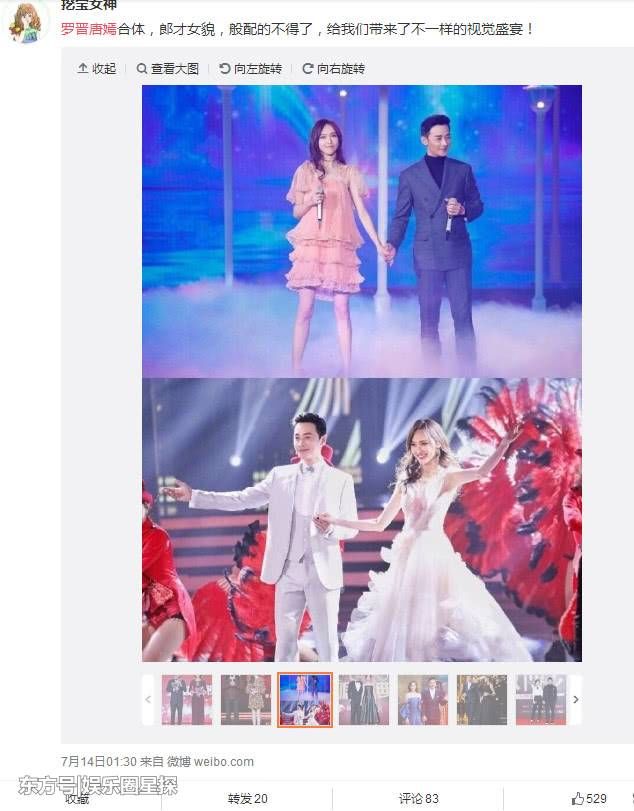634x811 pixels.
Task: Show more thumbnails with the right arrow
Action: coord(574,699)
